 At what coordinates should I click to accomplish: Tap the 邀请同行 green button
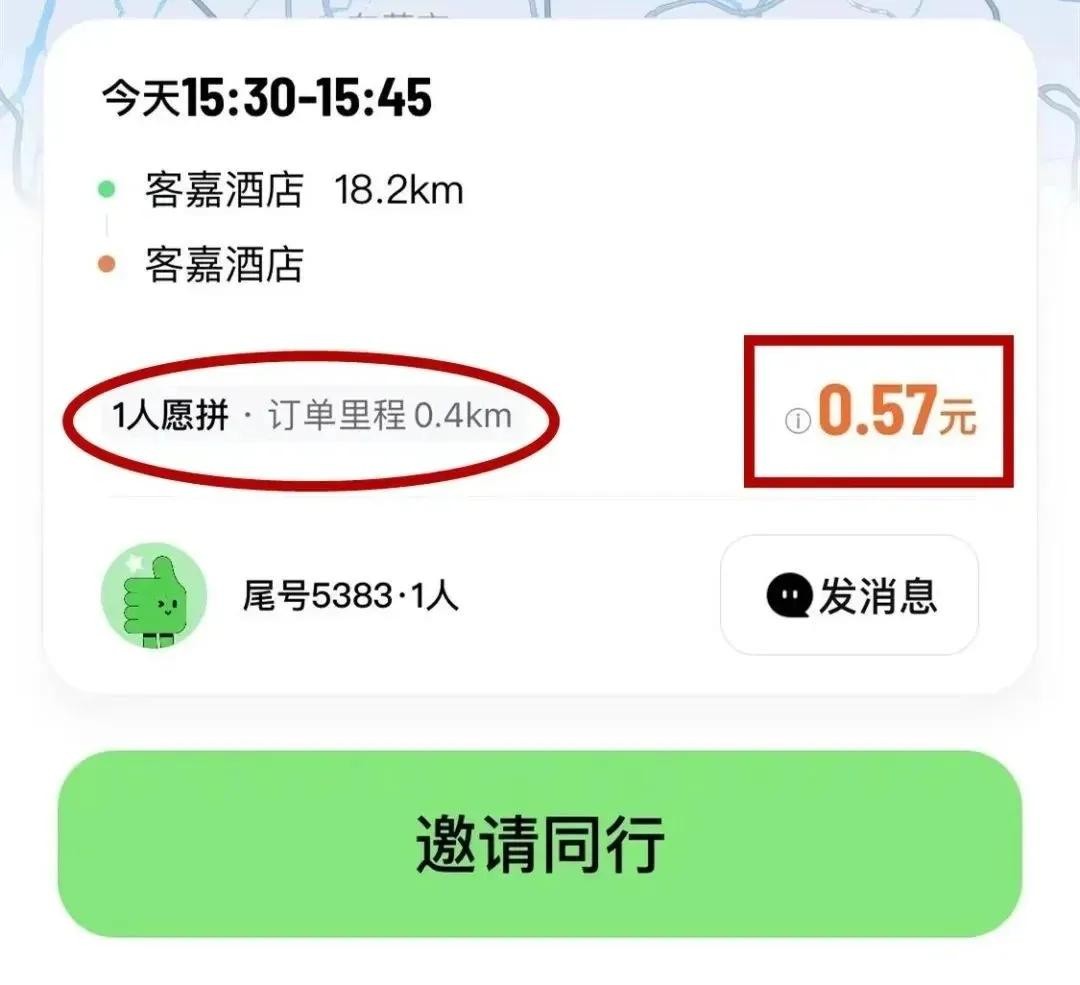(x=540, y=844)
